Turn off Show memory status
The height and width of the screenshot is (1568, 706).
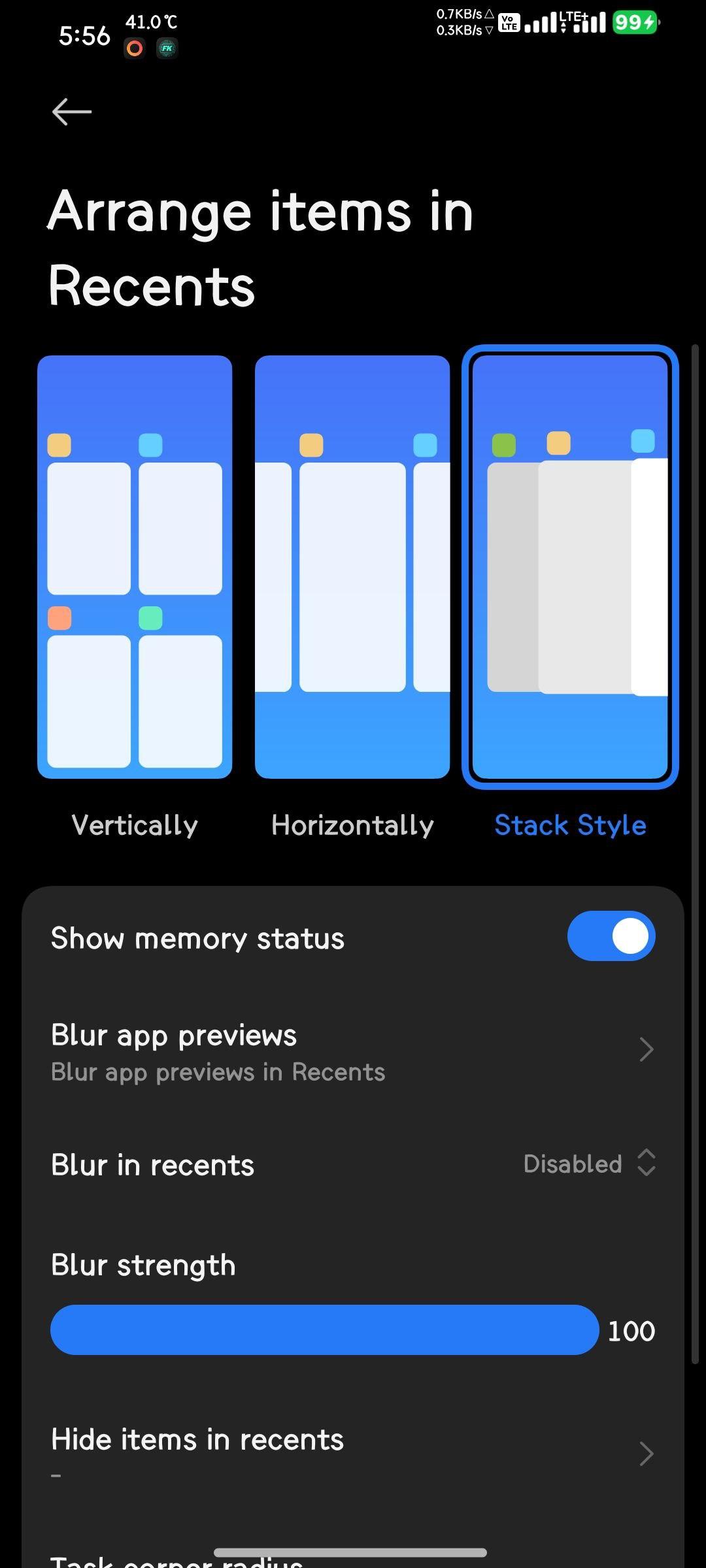tap(611, 936)
